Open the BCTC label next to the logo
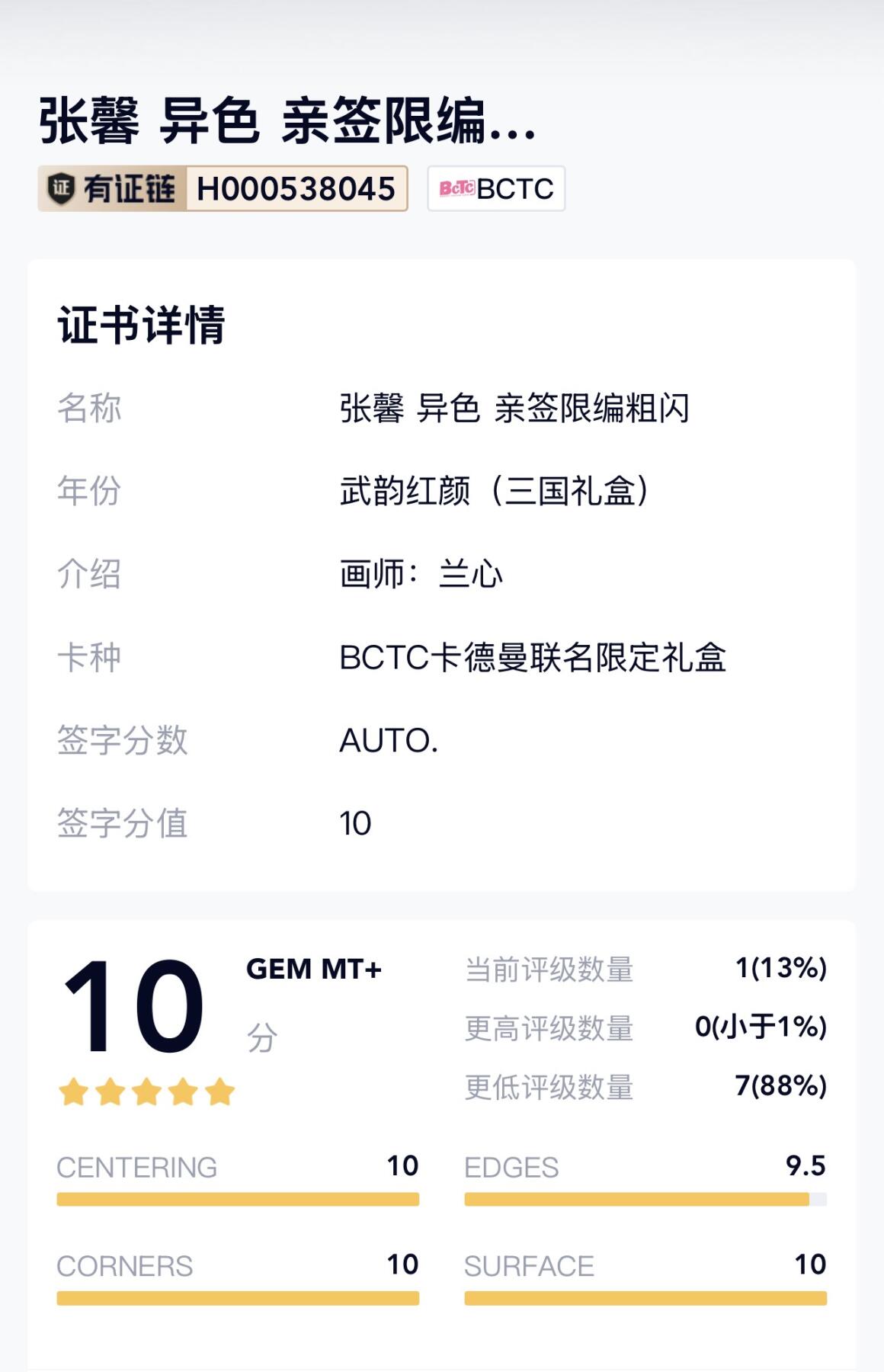 514,191
